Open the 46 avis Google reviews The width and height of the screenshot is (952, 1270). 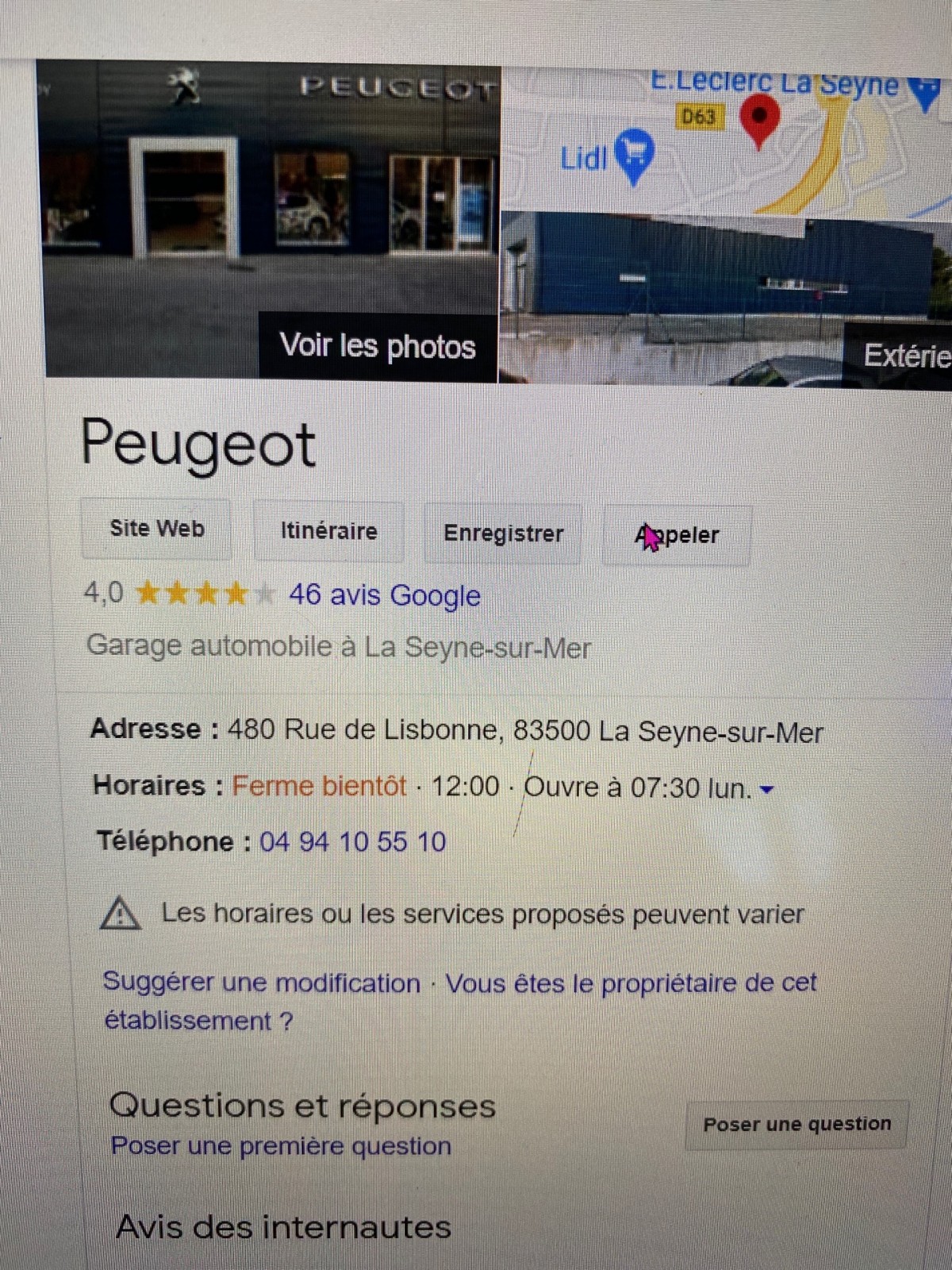point(384,595)
